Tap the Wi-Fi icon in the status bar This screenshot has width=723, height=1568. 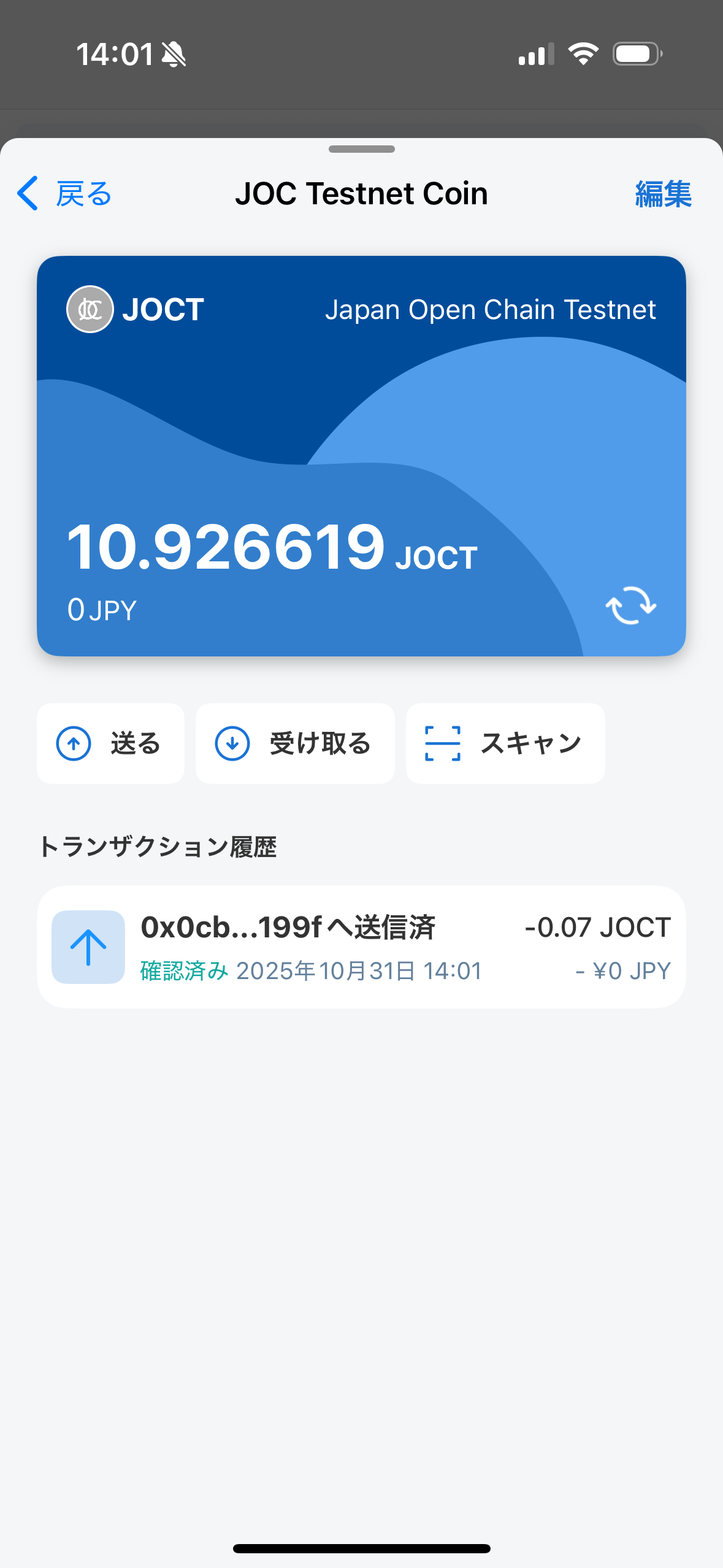tap(583, 54)
